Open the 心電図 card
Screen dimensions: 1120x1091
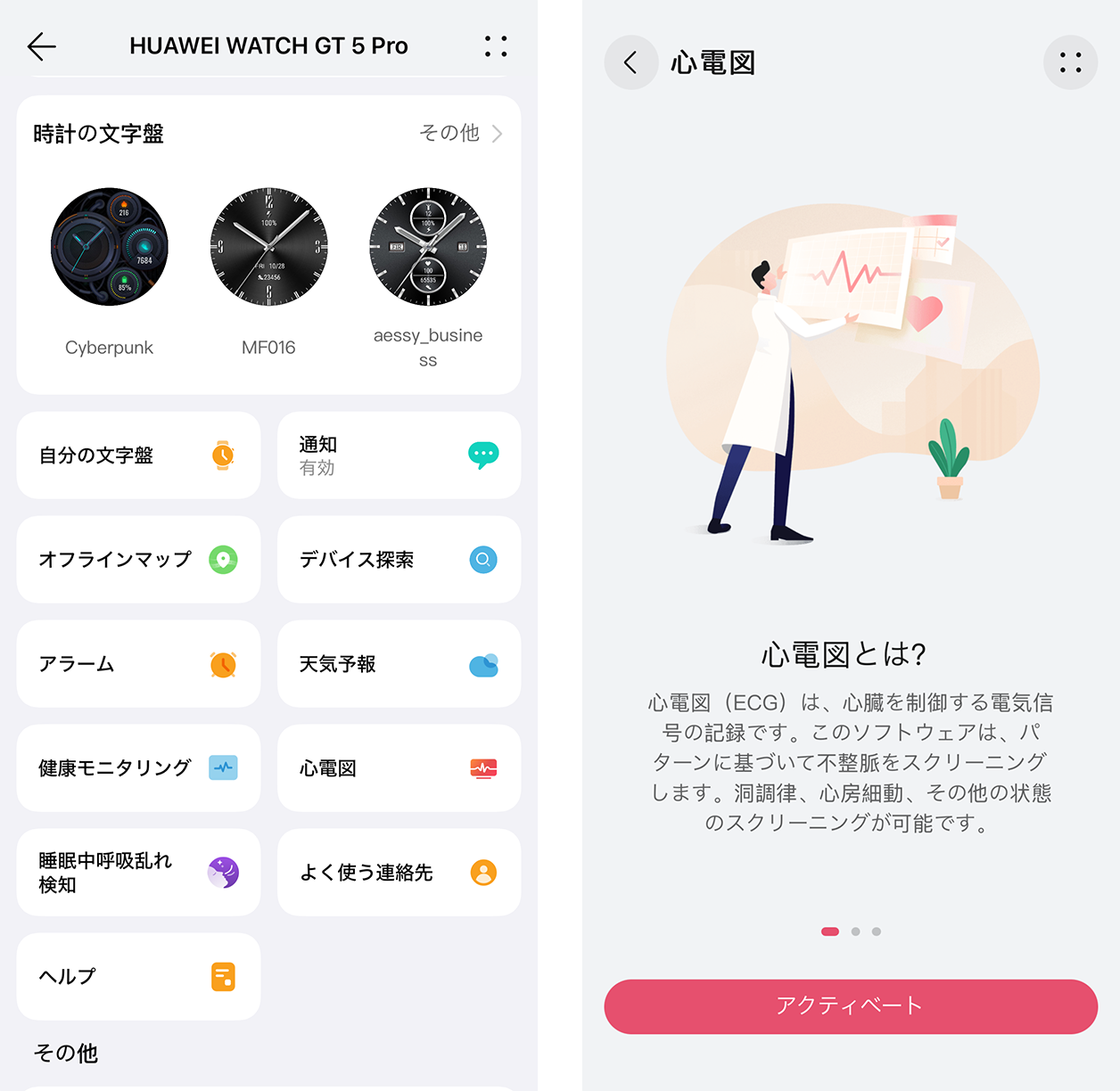click(x=399, y=768)
